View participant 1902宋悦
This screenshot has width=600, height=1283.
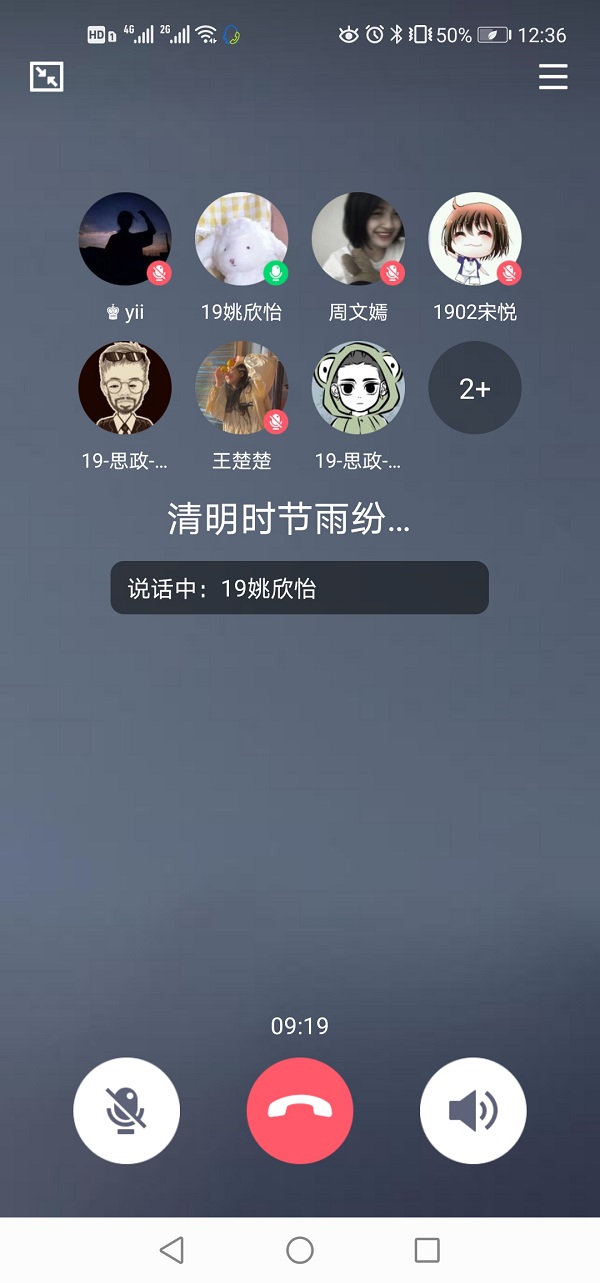tap(475, 239)
